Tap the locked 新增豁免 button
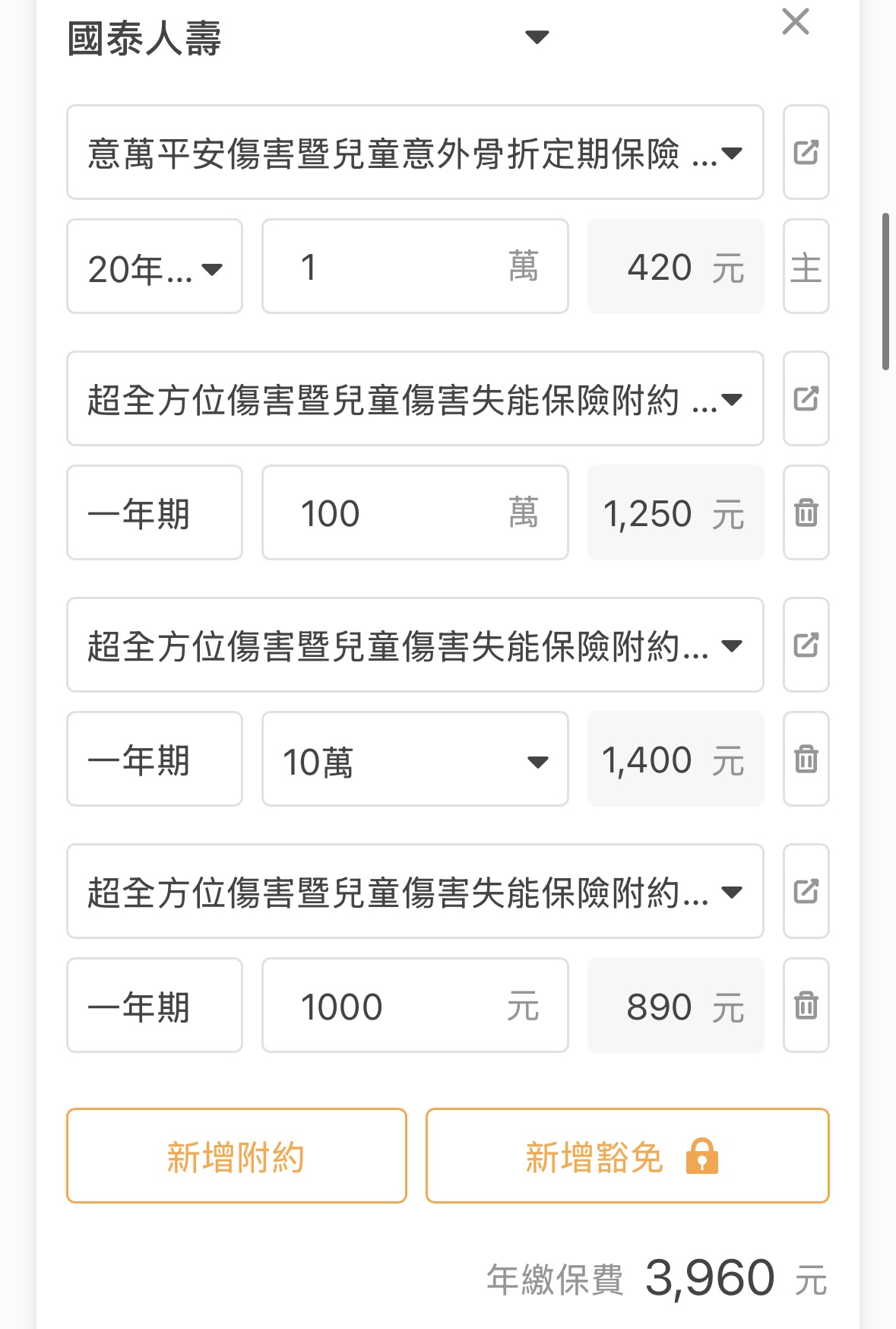This screenshot has height=1329, width=896. click(627, 1156)
